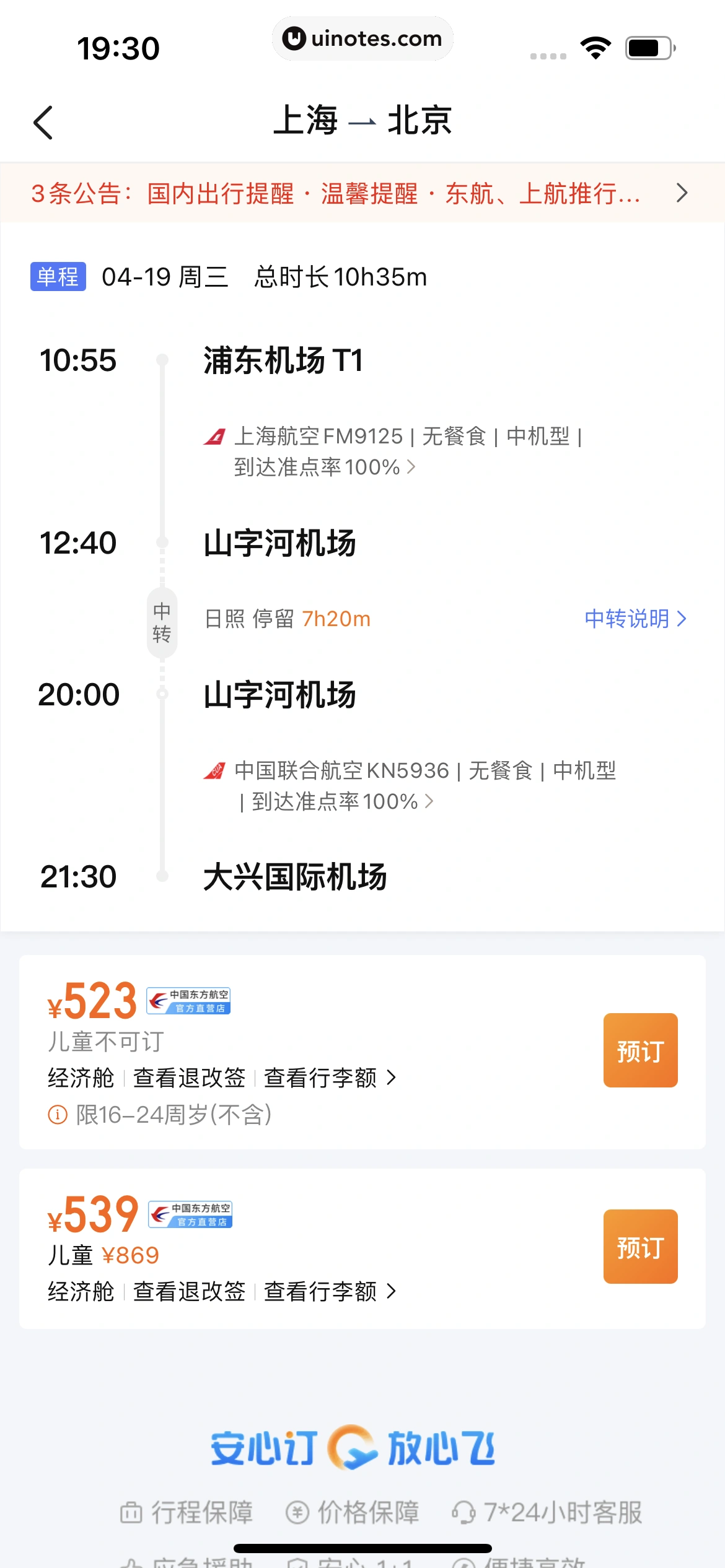
Task: Open 中转说明 transfer instructions
Action: 635,619
